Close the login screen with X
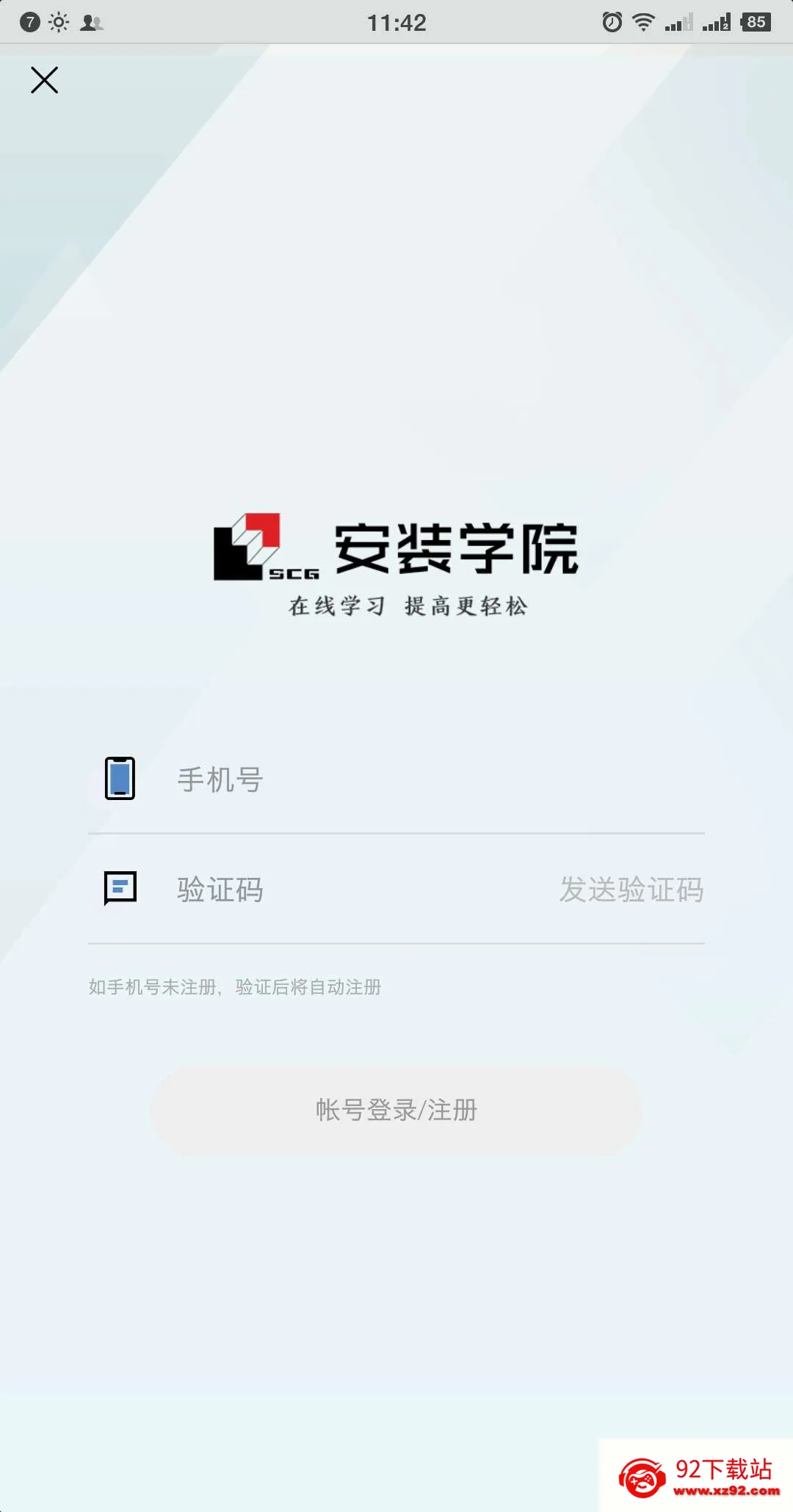This screenshot has width=793, height=1512. tap(44, 80)
